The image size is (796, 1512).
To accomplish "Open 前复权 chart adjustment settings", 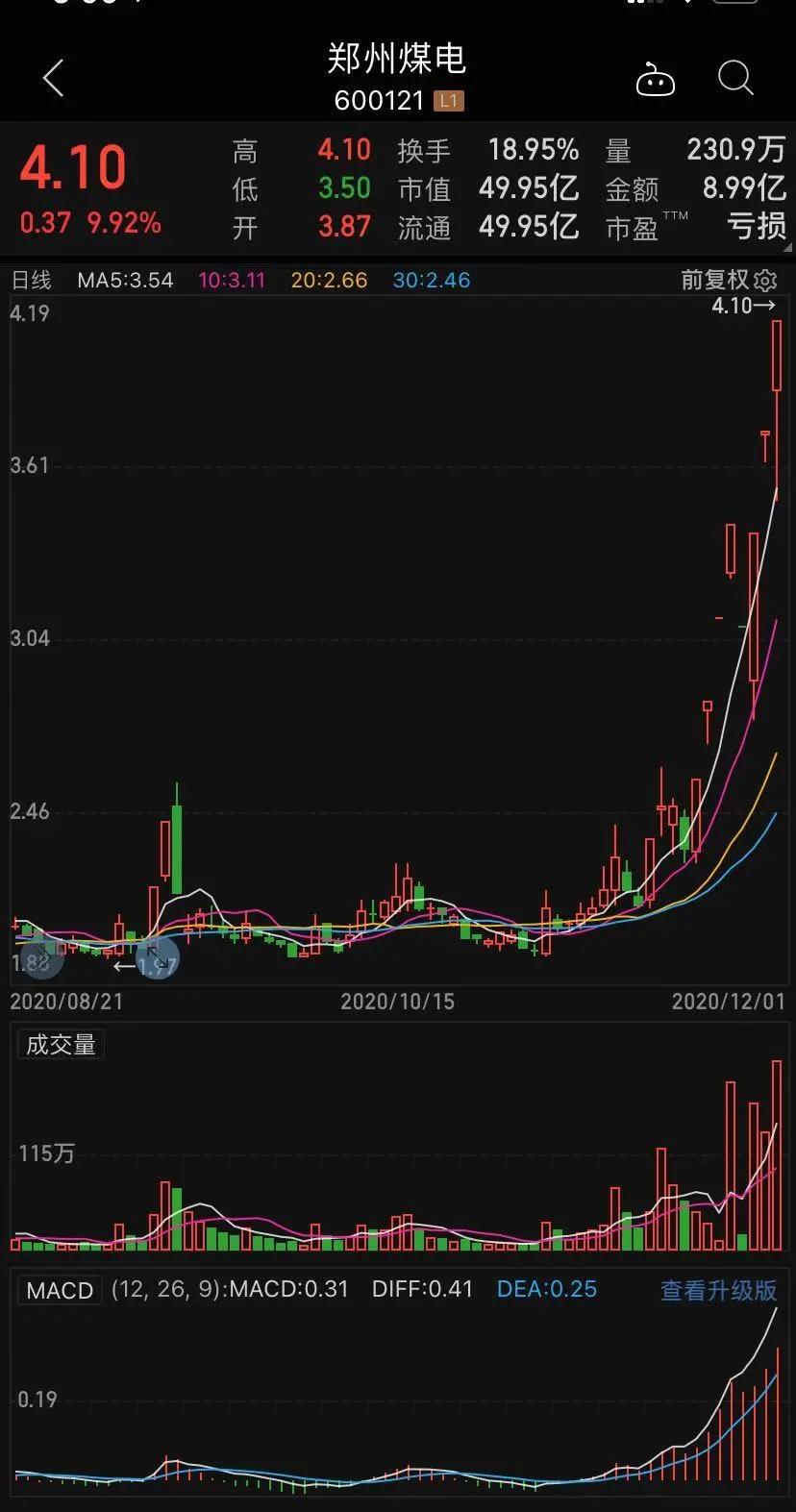I will click(x=728, y=280).
